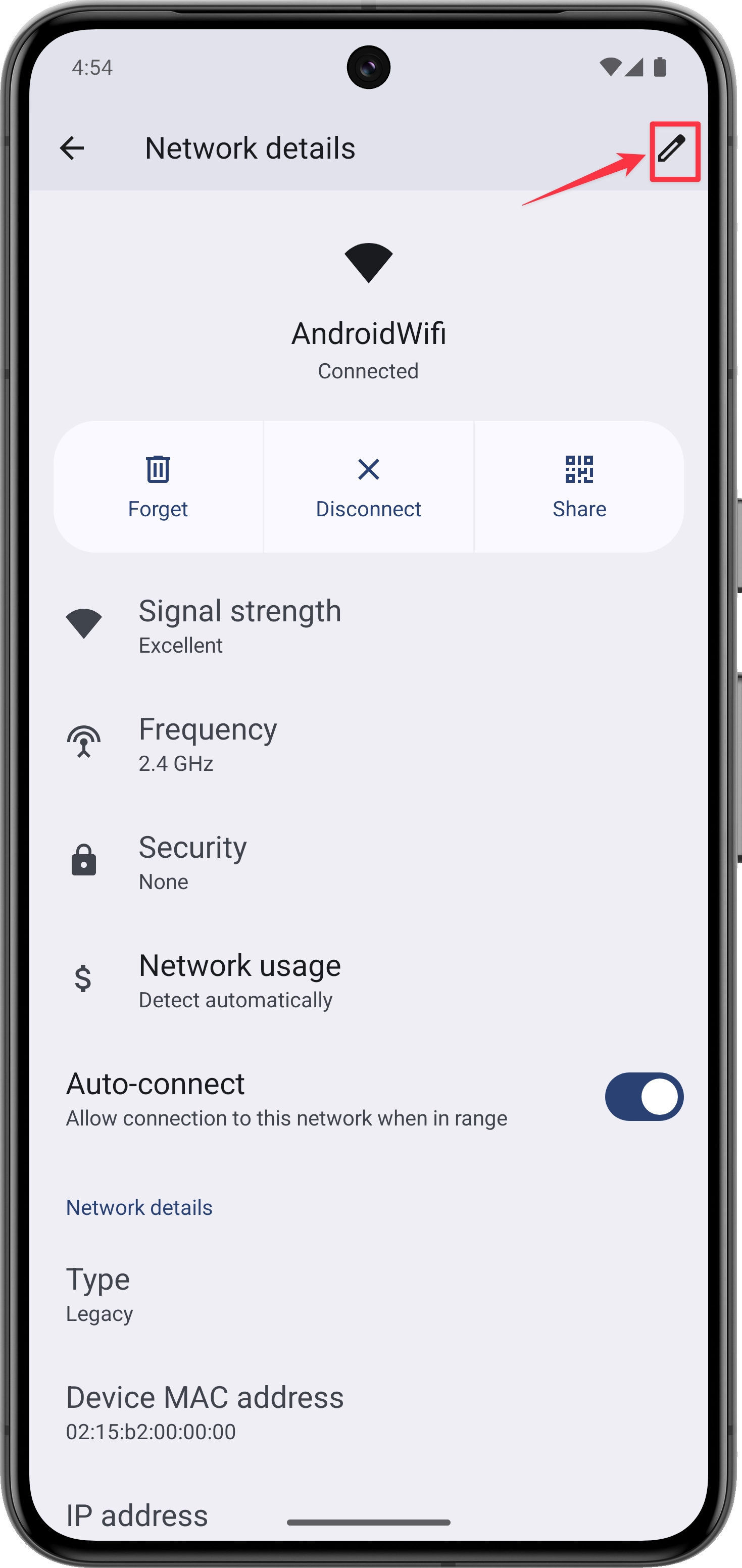Tap the pencil edit icon

672,149
